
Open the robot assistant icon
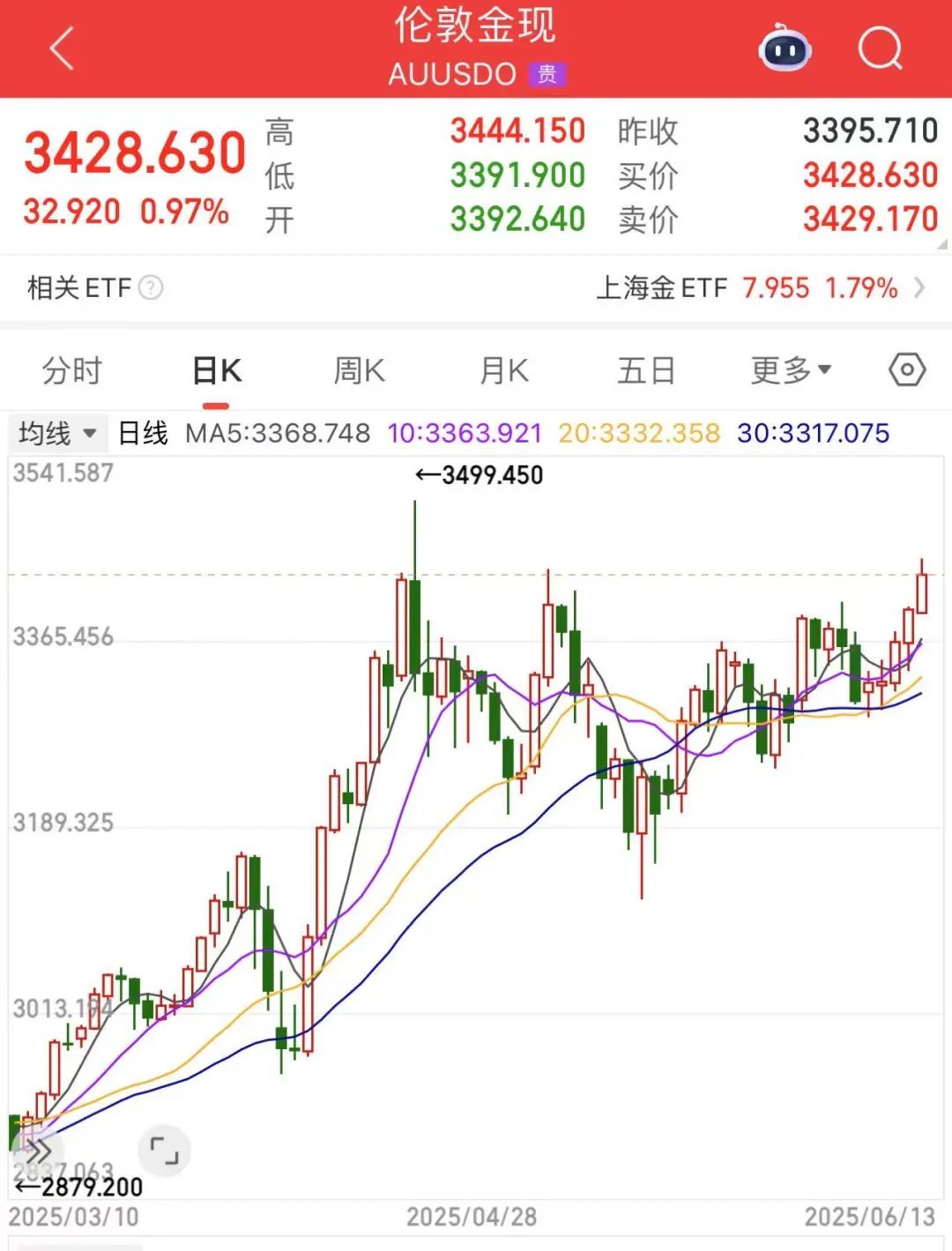785,48
